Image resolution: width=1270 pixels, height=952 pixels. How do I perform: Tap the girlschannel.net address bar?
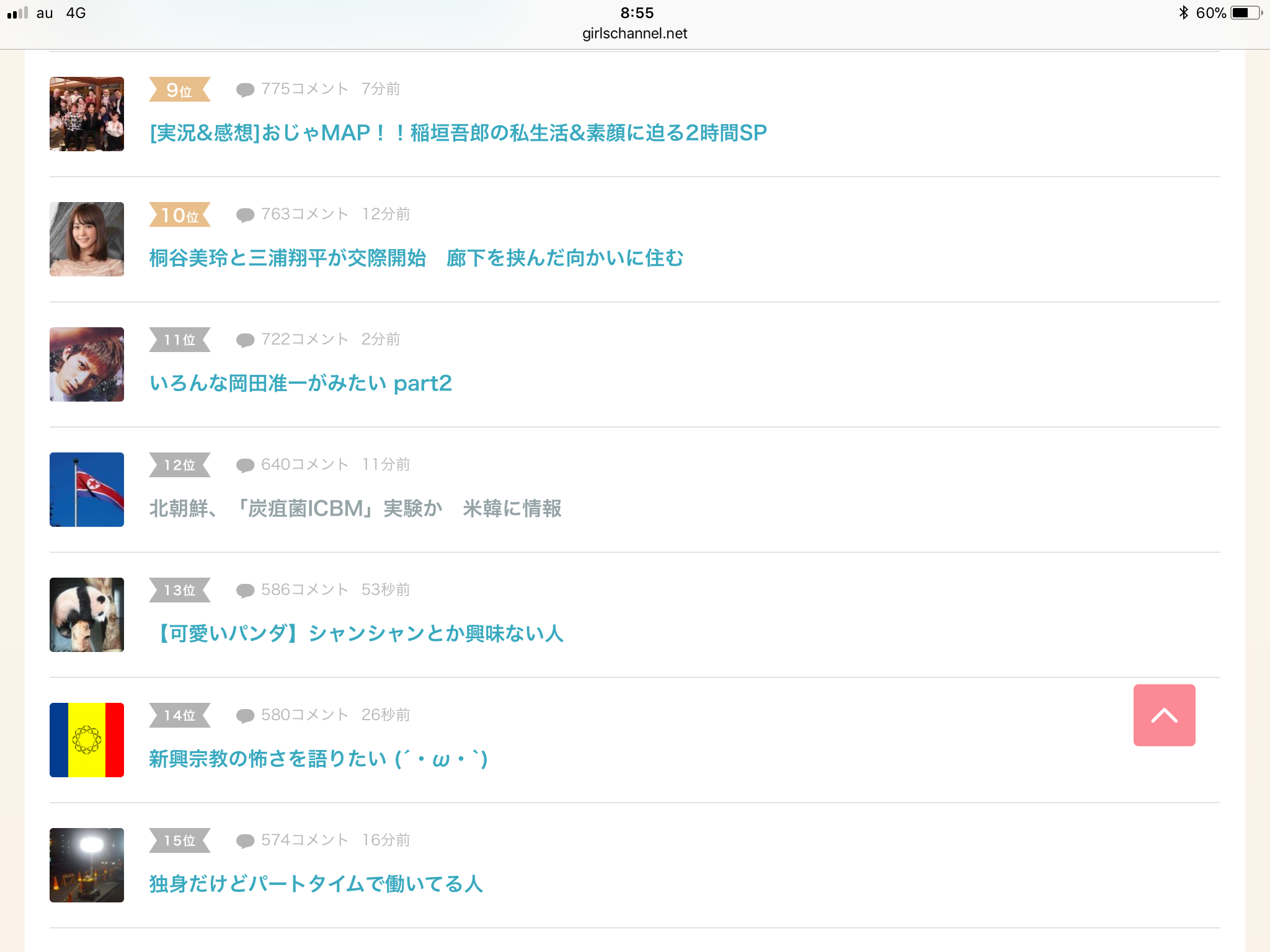(634, 33)
